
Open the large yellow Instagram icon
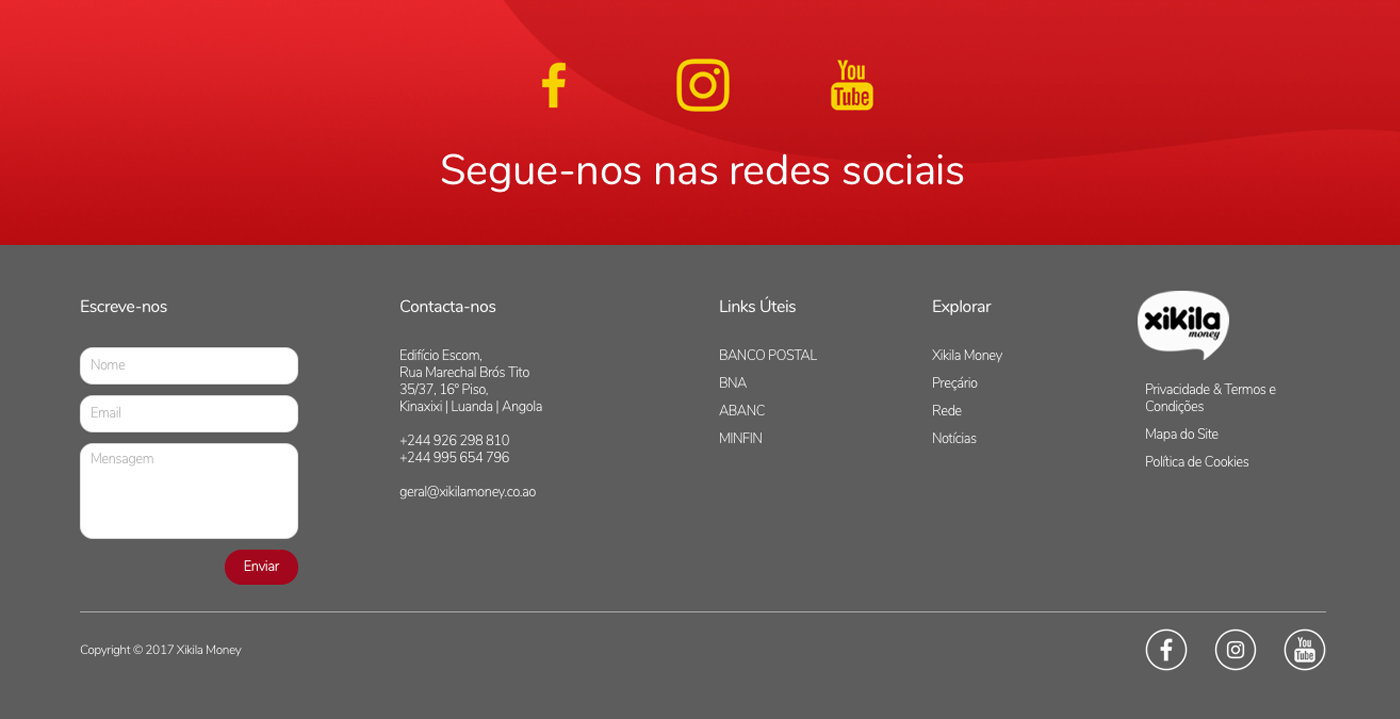[x=702, y=85]
